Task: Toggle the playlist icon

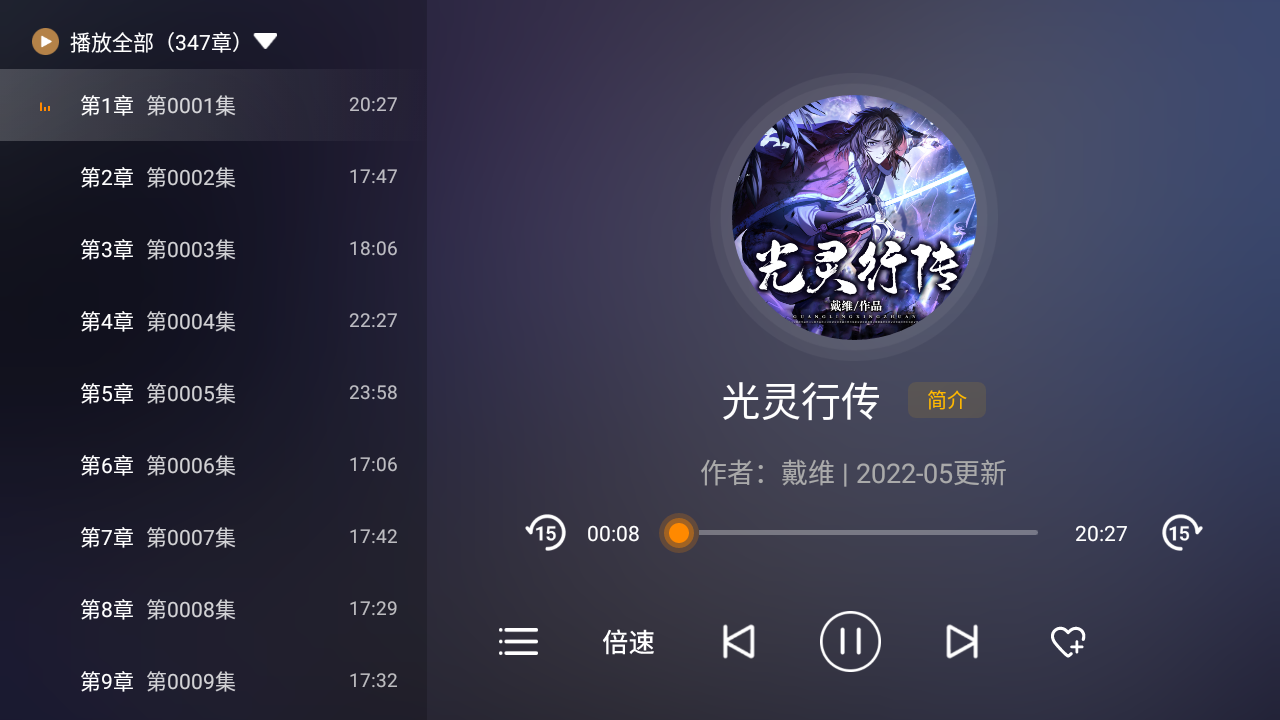Action: pos(518,641)
